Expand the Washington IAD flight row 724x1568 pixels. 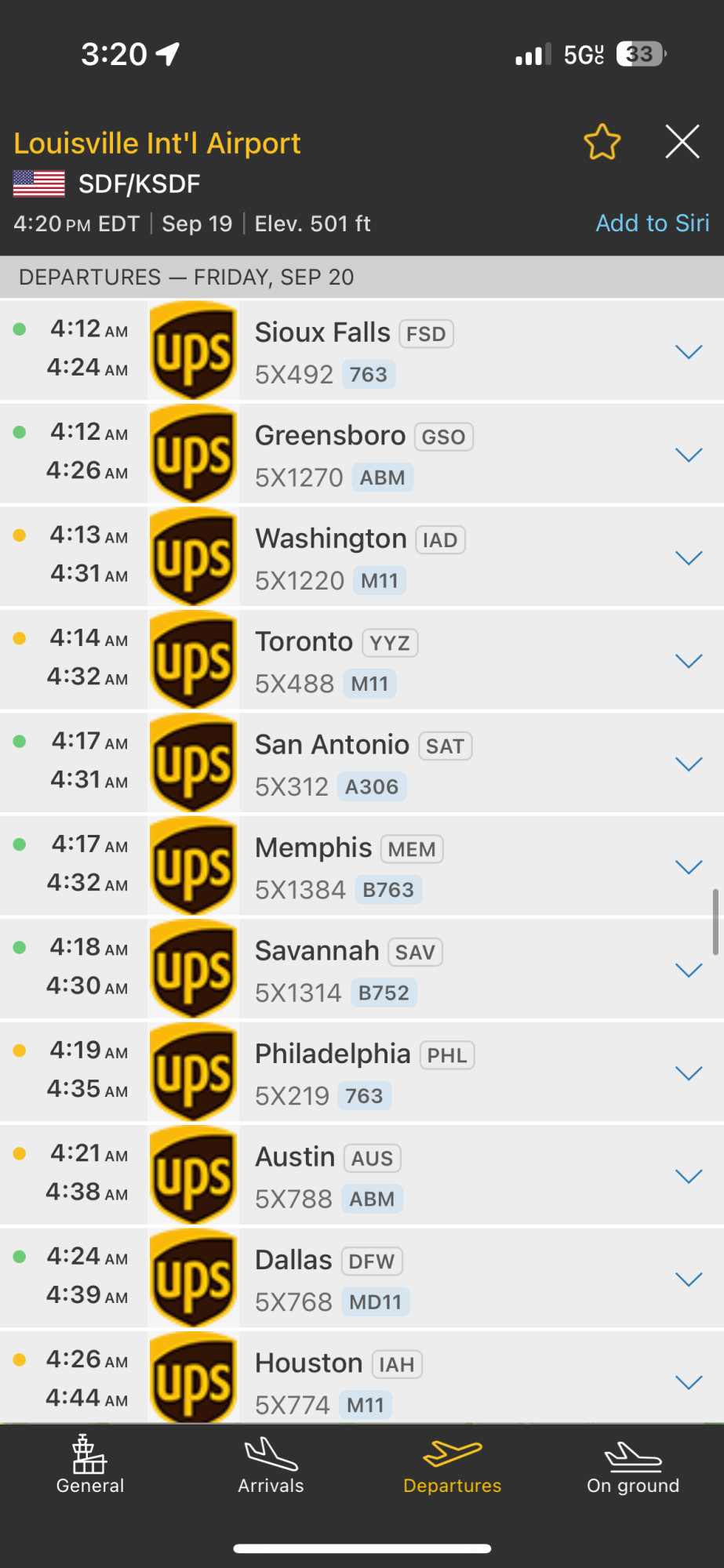coord(688,558)
